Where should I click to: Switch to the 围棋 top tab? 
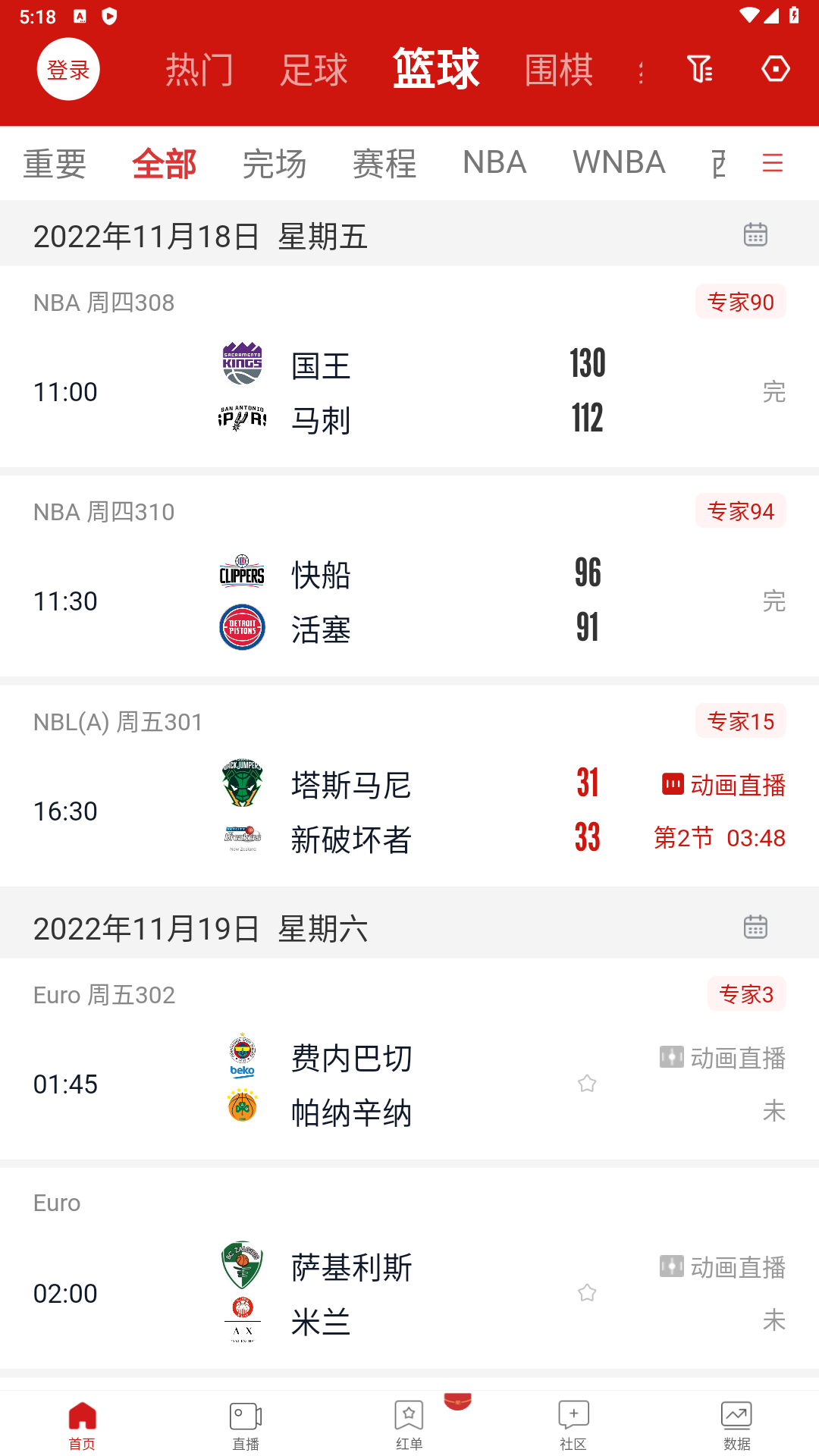pyautogui.click(x=559, y=70)
